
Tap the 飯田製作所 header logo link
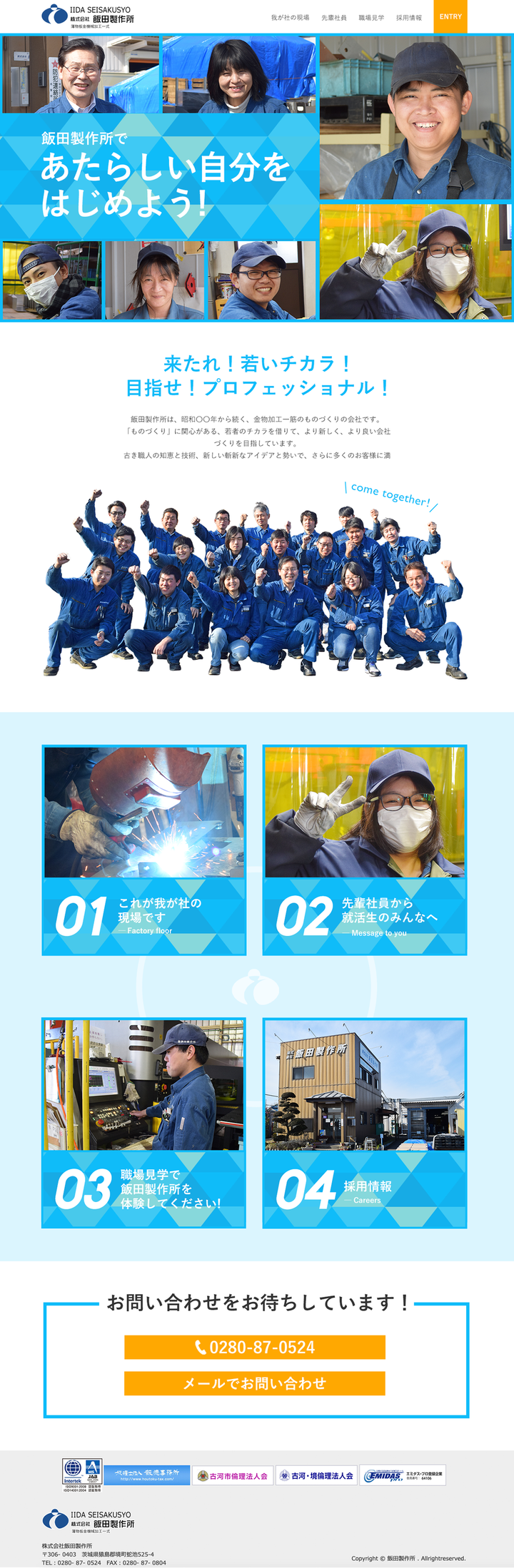(88, 15)
